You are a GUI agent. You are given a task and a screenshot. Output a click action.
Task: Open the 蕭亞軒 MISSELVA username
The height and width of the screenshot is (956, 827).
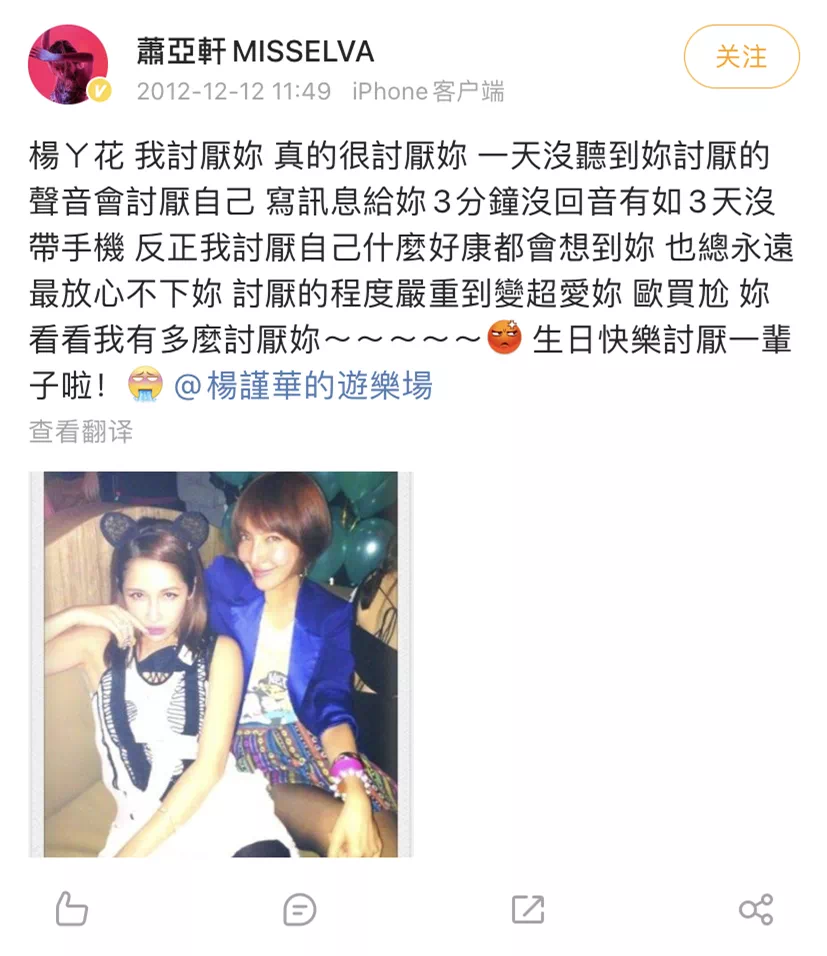255,51
